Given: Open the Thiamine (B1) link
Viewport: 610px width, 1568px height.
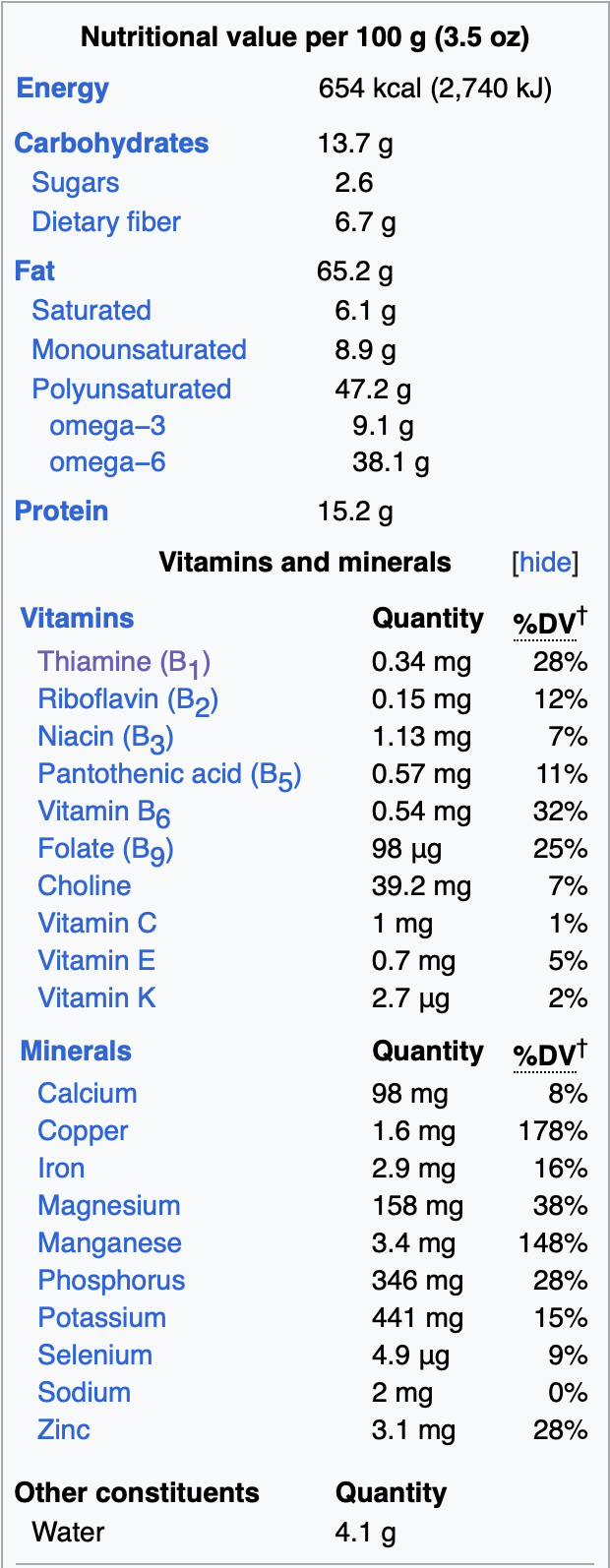Looking at the screenshot, I should pos(124,663).
